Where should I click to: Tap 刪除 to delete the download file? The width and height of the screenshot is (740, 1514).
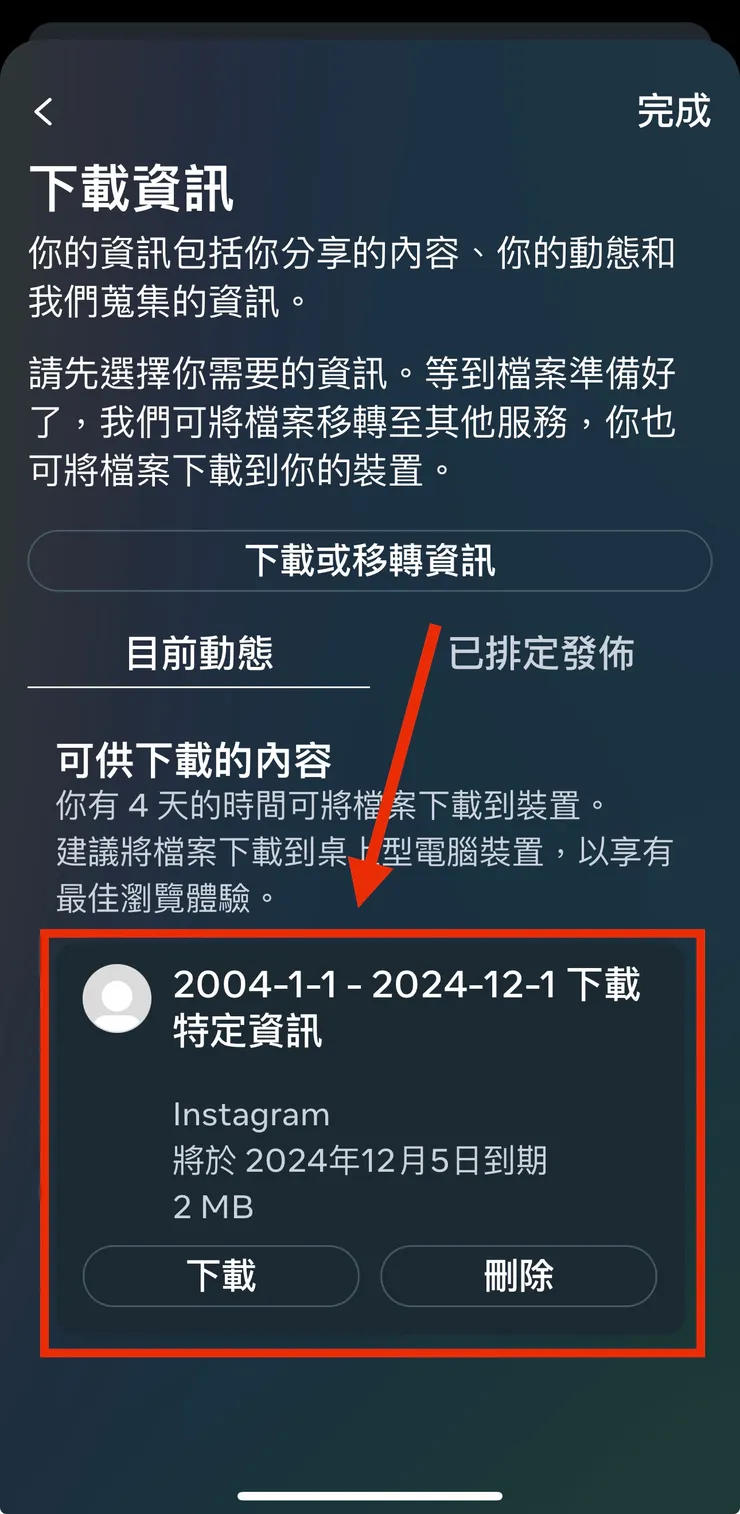point(519,1276)
